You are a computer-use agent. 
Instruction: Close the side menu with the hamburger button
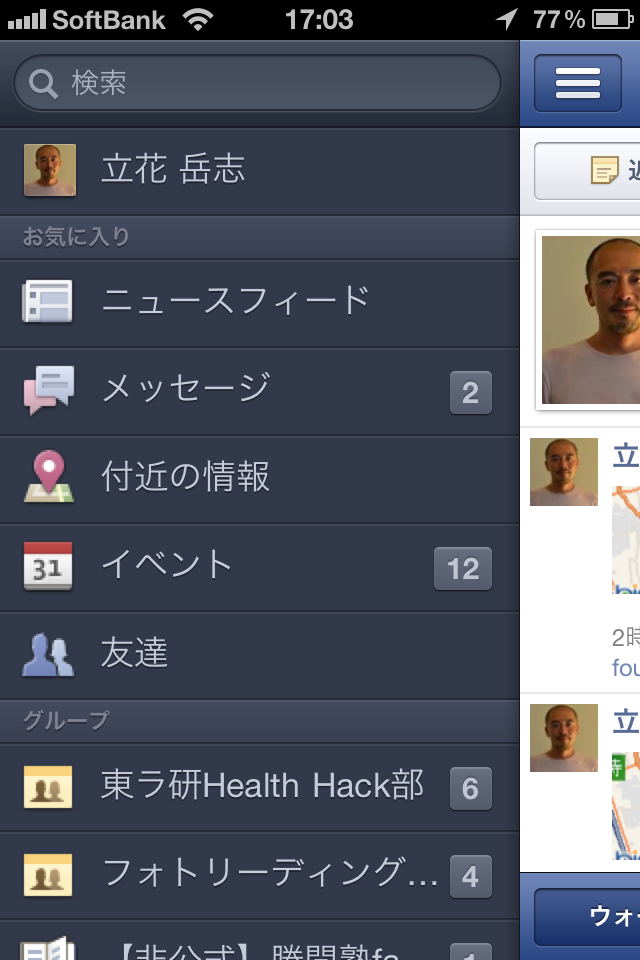(x=577, y=83)
